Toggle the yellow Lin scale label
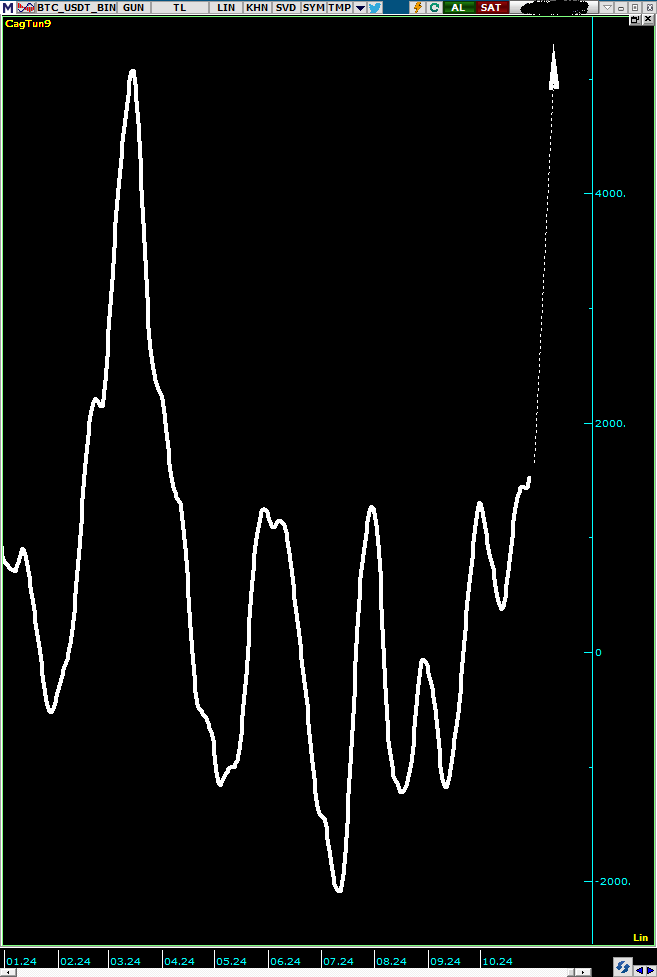657x977 pixels. 641,937
